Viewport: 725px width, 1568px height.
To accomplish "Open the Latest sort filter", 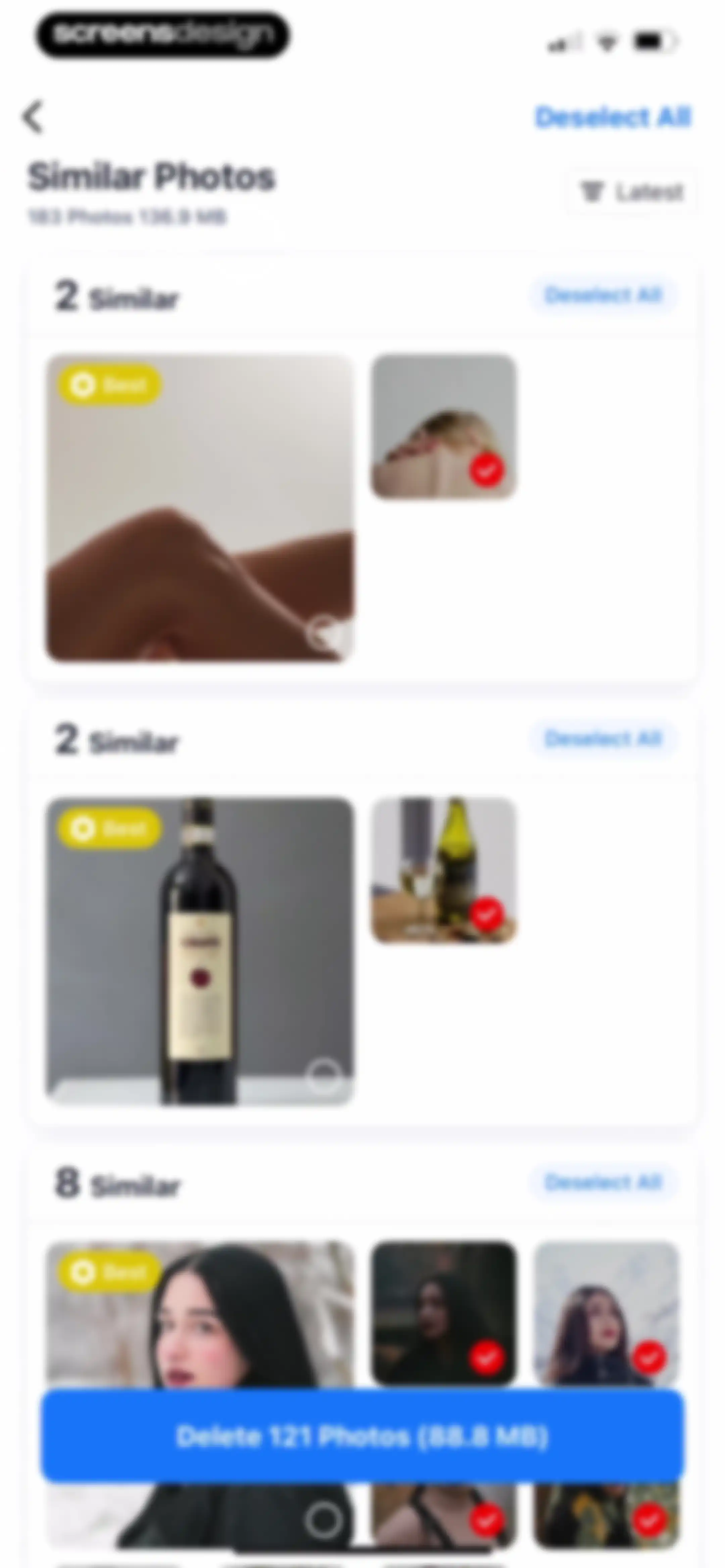I will pyautogui.click(x=632, y=192).
